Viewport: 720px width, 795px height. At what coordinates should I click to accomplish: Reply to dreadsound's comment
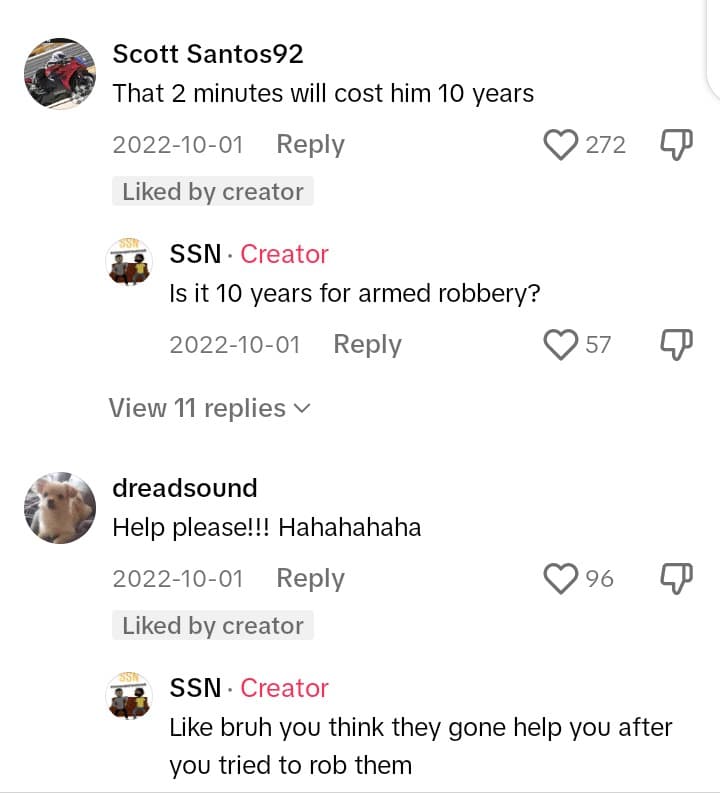tap(310, 579)
